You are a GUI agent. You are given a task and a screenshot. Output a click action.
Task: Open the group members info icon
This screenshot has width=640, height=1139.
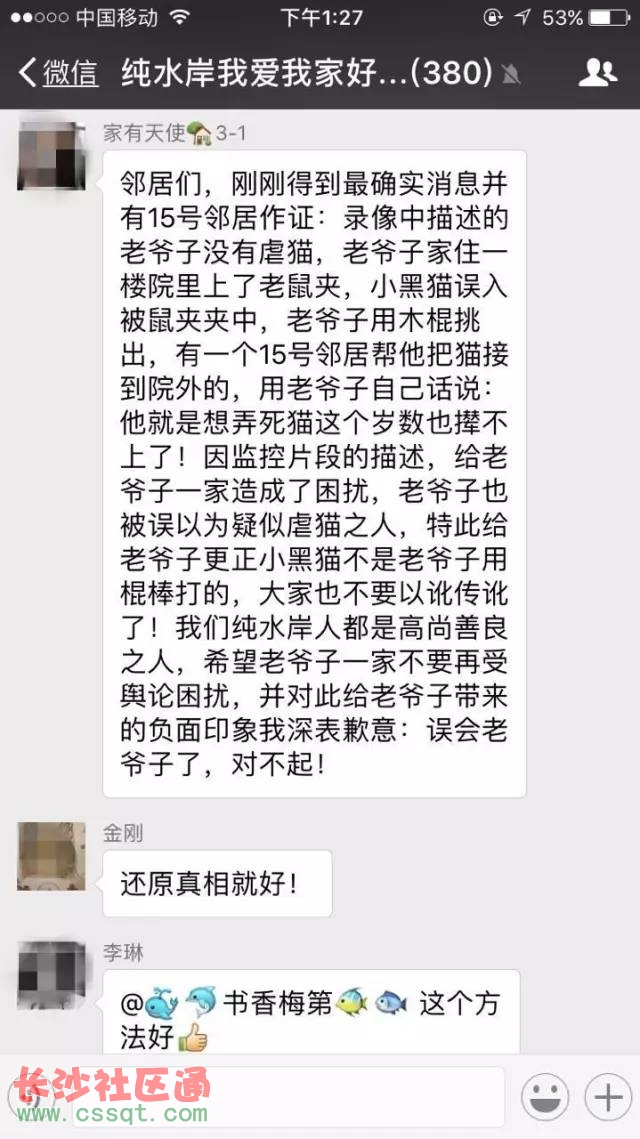[x=597, y=72]
